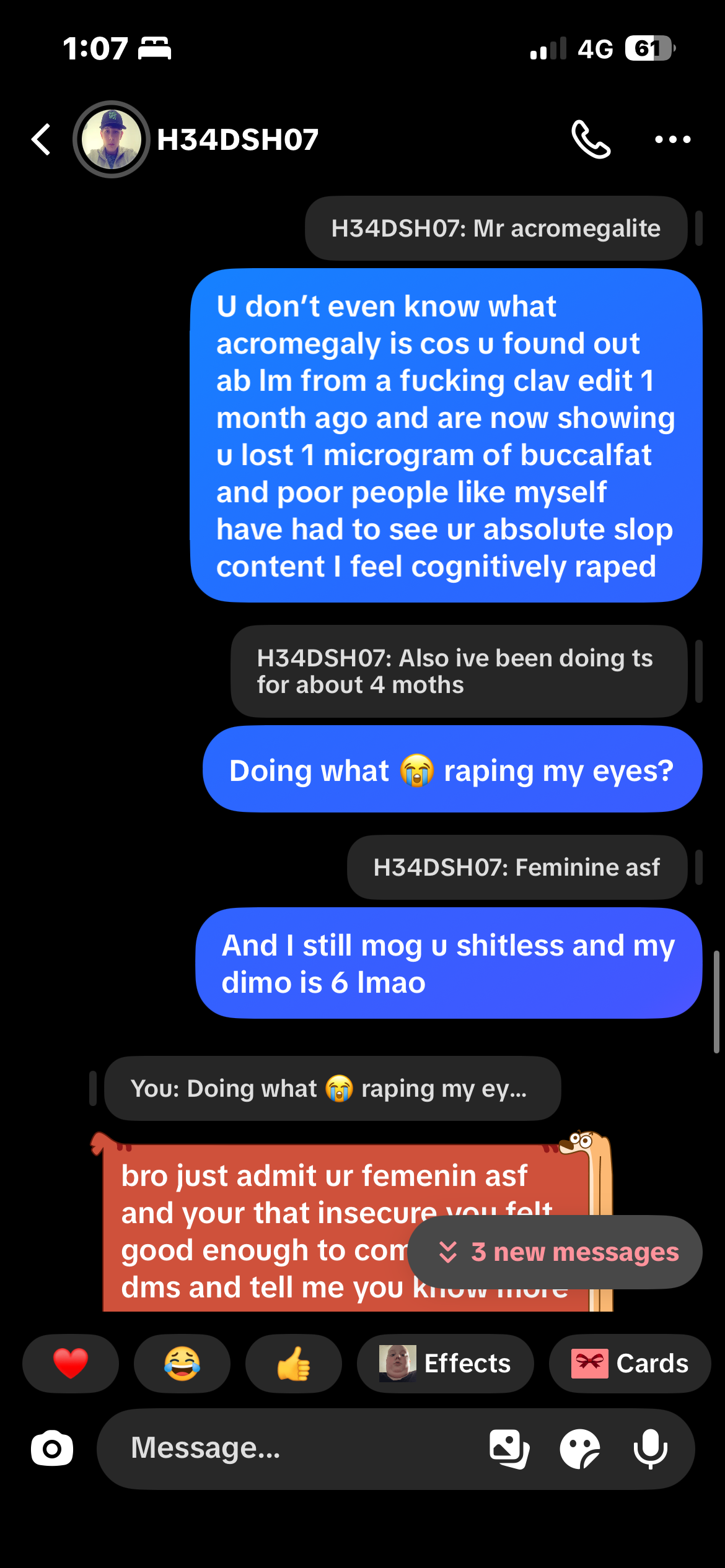Open the Effects chip

tap(445, 1363)
